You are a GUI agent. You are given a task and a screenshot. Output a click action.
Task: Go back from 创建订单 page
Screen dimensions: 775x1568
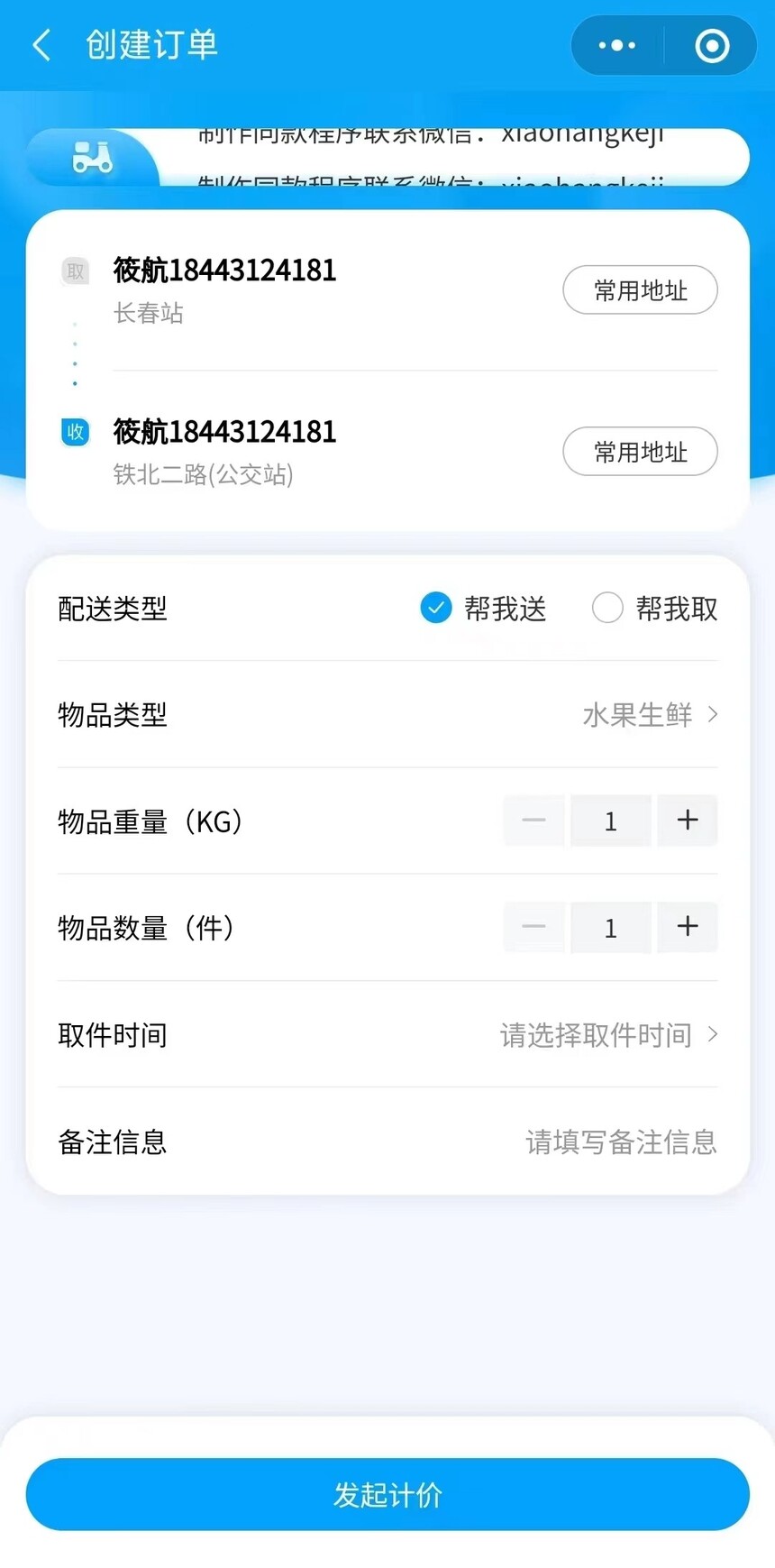(41, 45)
